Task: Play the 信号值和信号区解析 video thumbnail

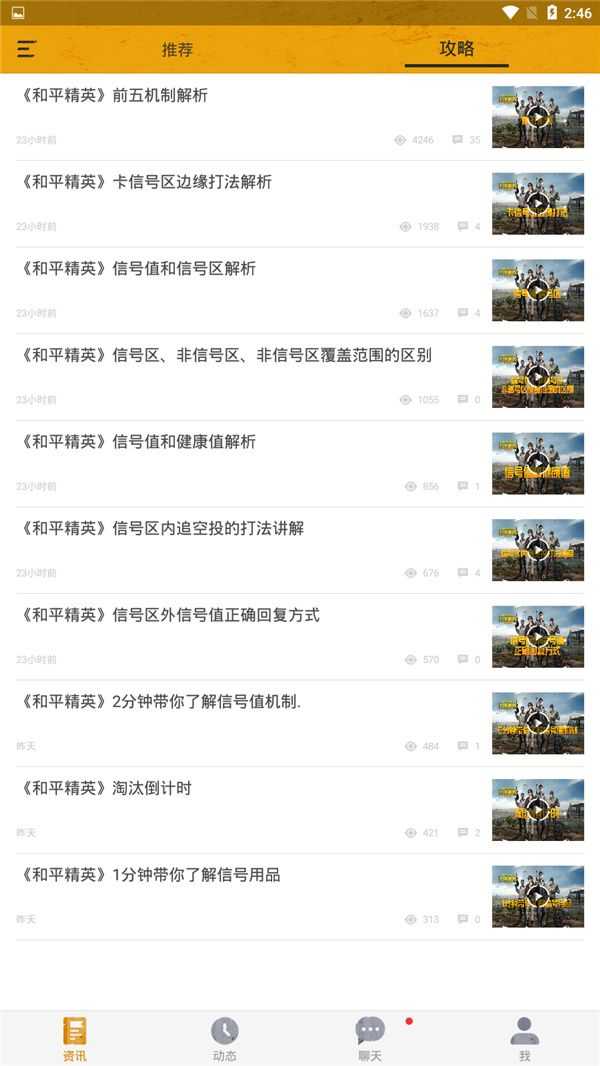Action: coord(537,290)
